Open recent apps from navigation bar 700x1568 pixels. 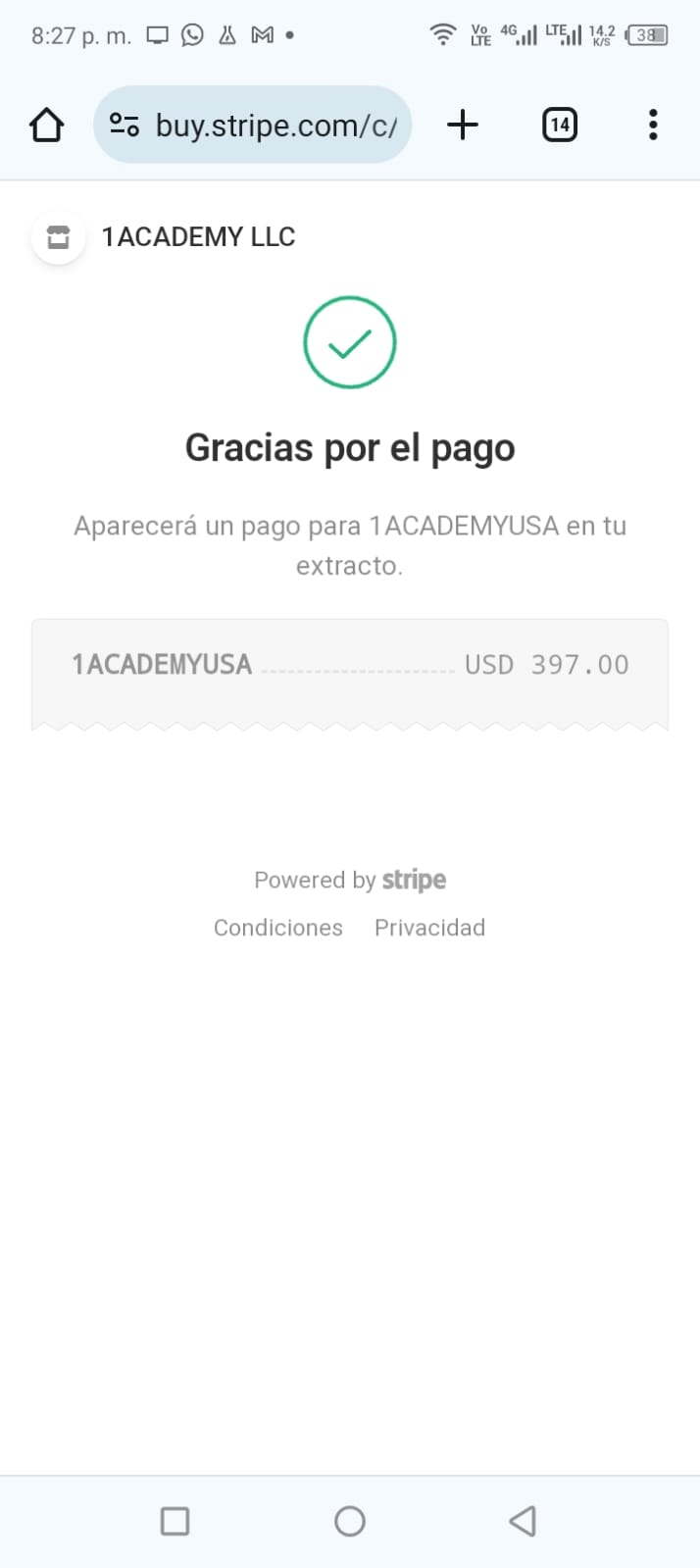click(x=175, y=1521)
